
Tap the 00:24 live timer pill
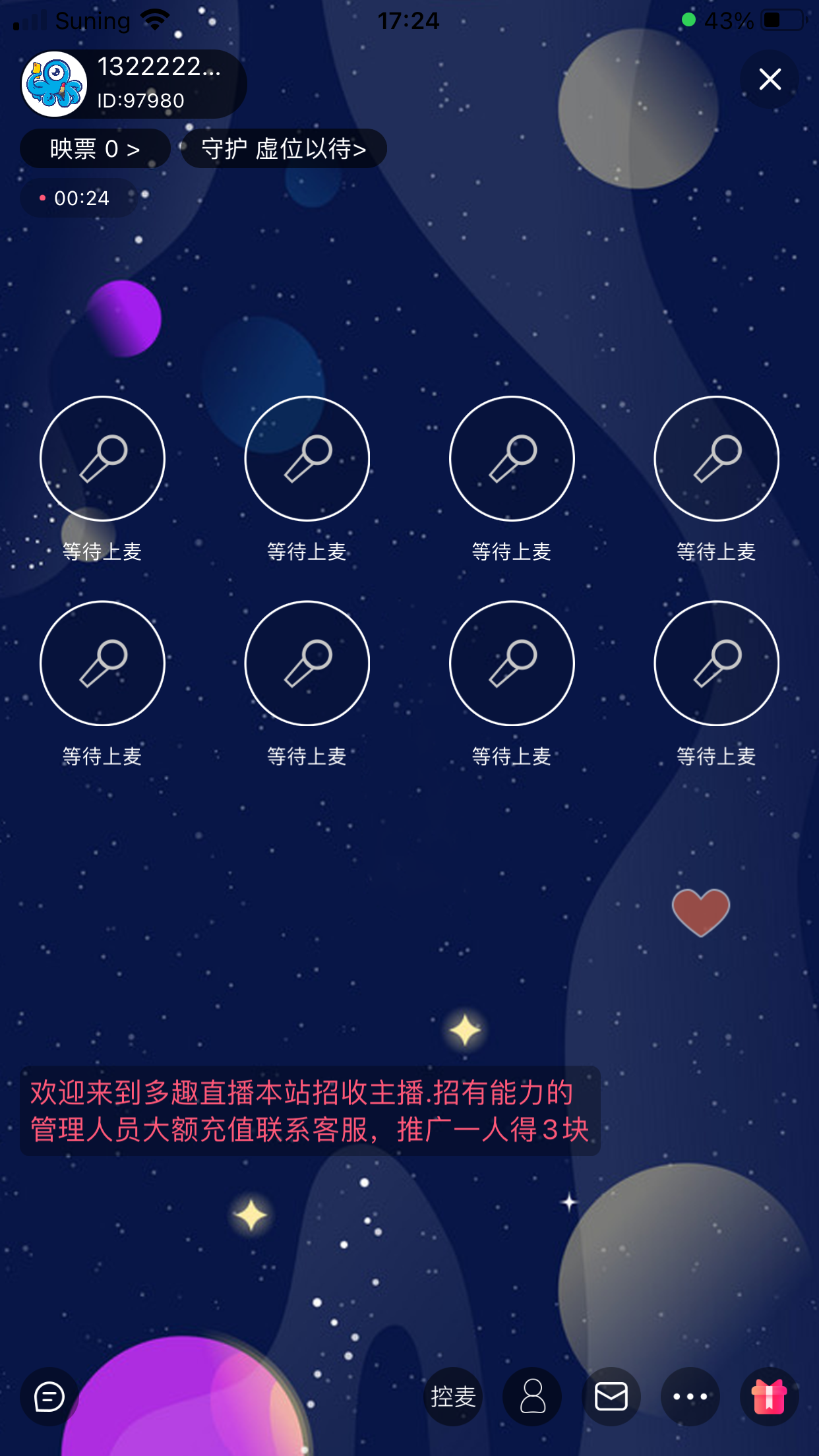(x=77, y=197)
